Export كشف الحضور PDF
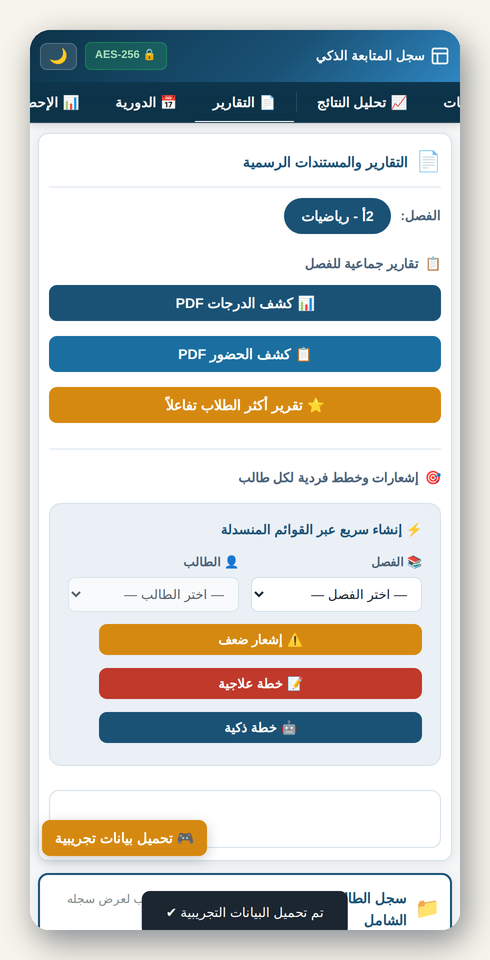The width and height of the screenshot is (490, 960). 245,354
